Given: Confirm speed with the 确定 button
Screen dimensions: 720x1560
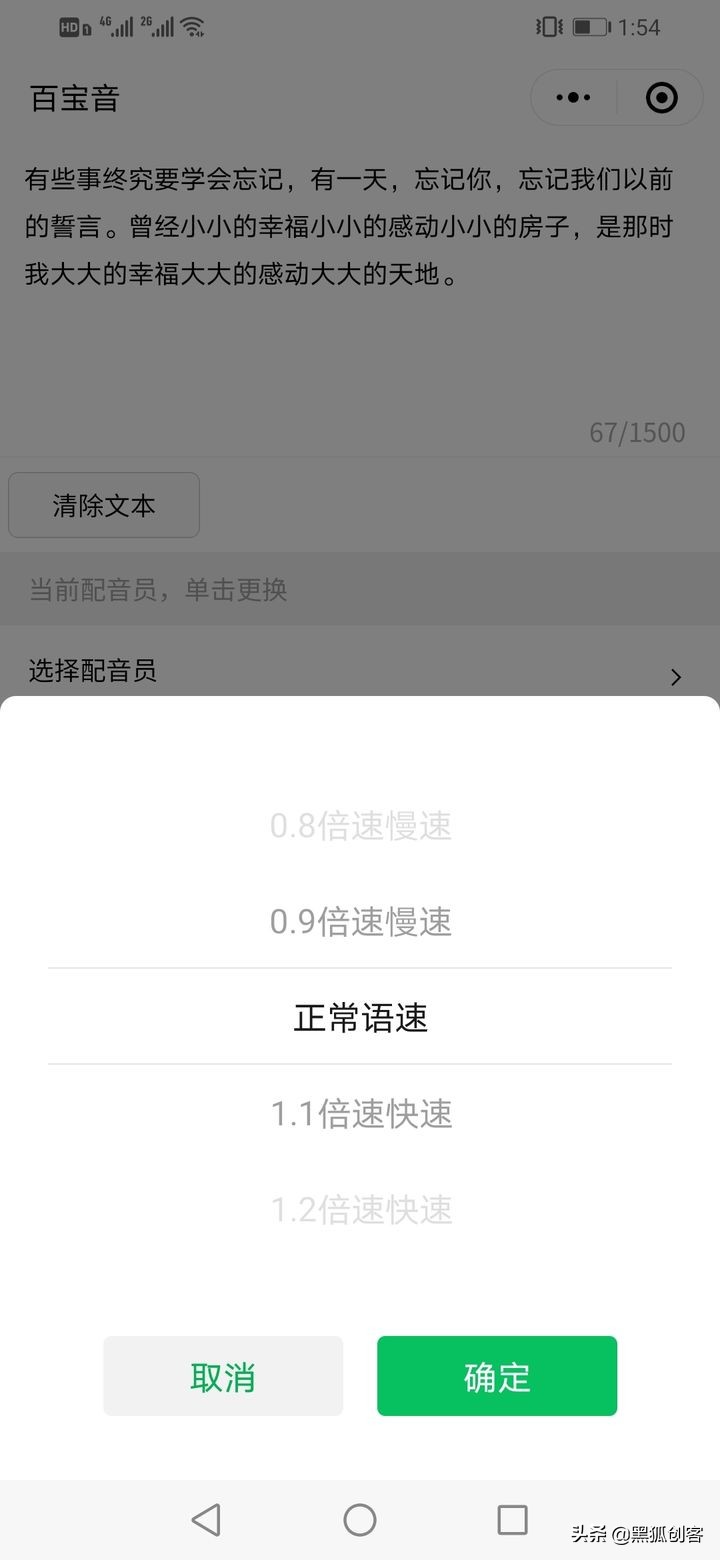Looking at the screenshot, I should tap(497, 1376).
